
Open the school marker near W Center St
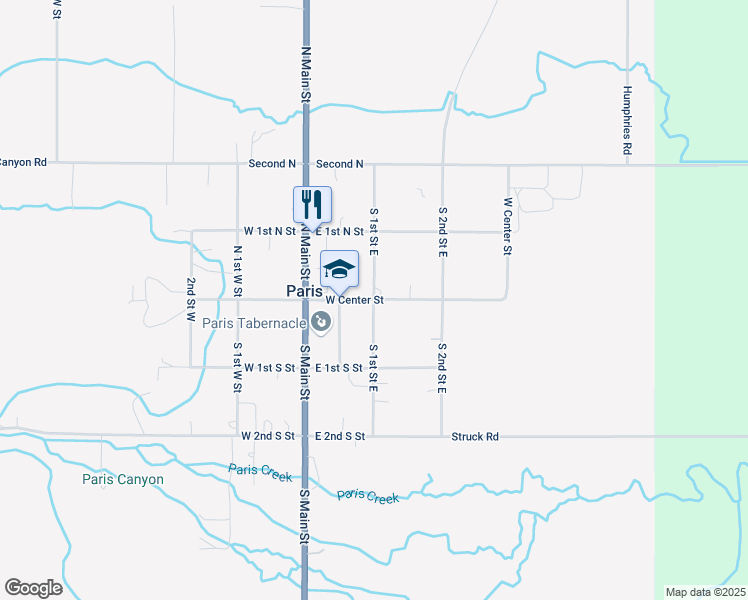(339, 269)
